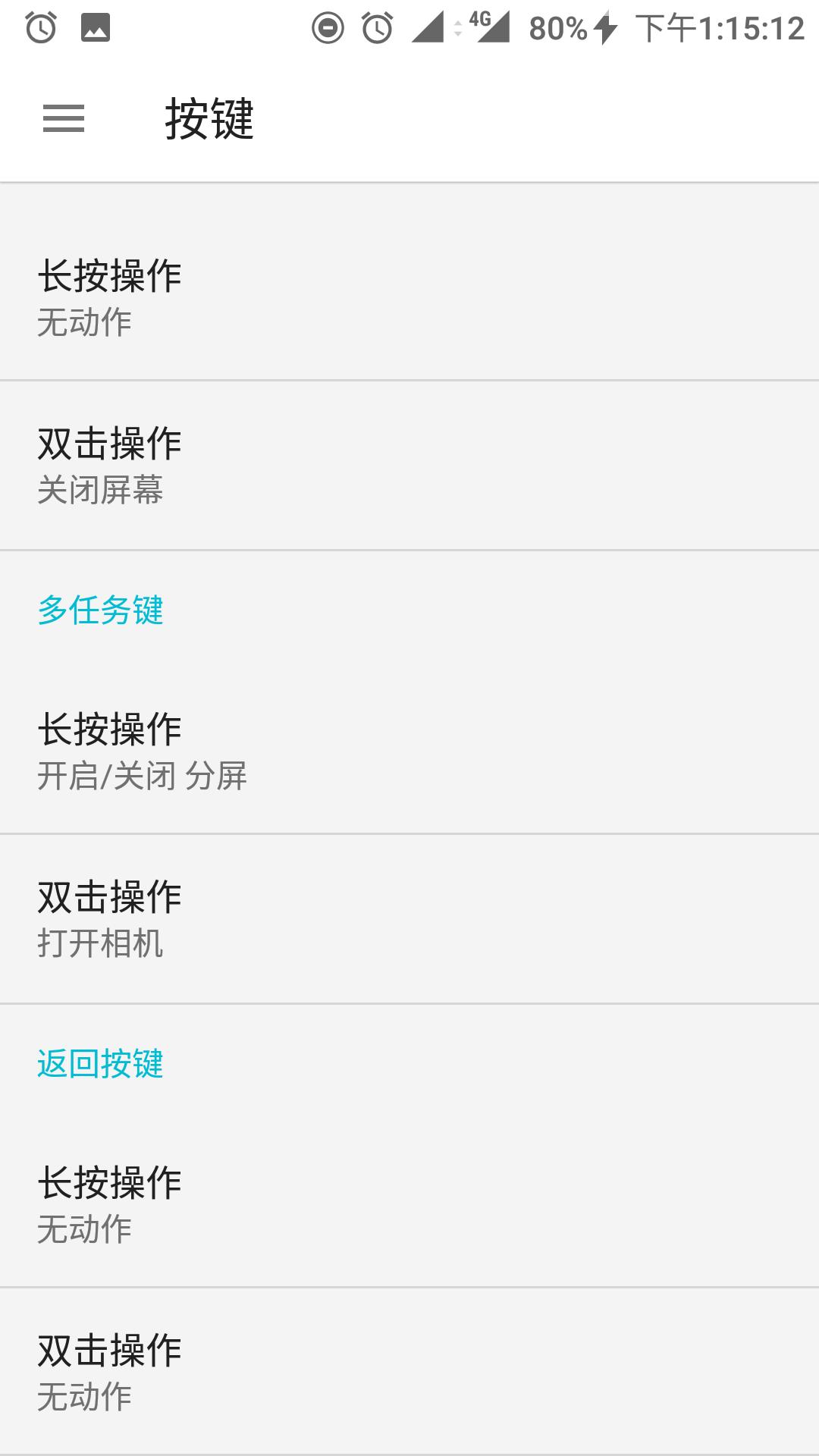Tap the second alarm icon in status bar
The height and width of the screenshot is (1456, 819).
(x=376, y=28)
